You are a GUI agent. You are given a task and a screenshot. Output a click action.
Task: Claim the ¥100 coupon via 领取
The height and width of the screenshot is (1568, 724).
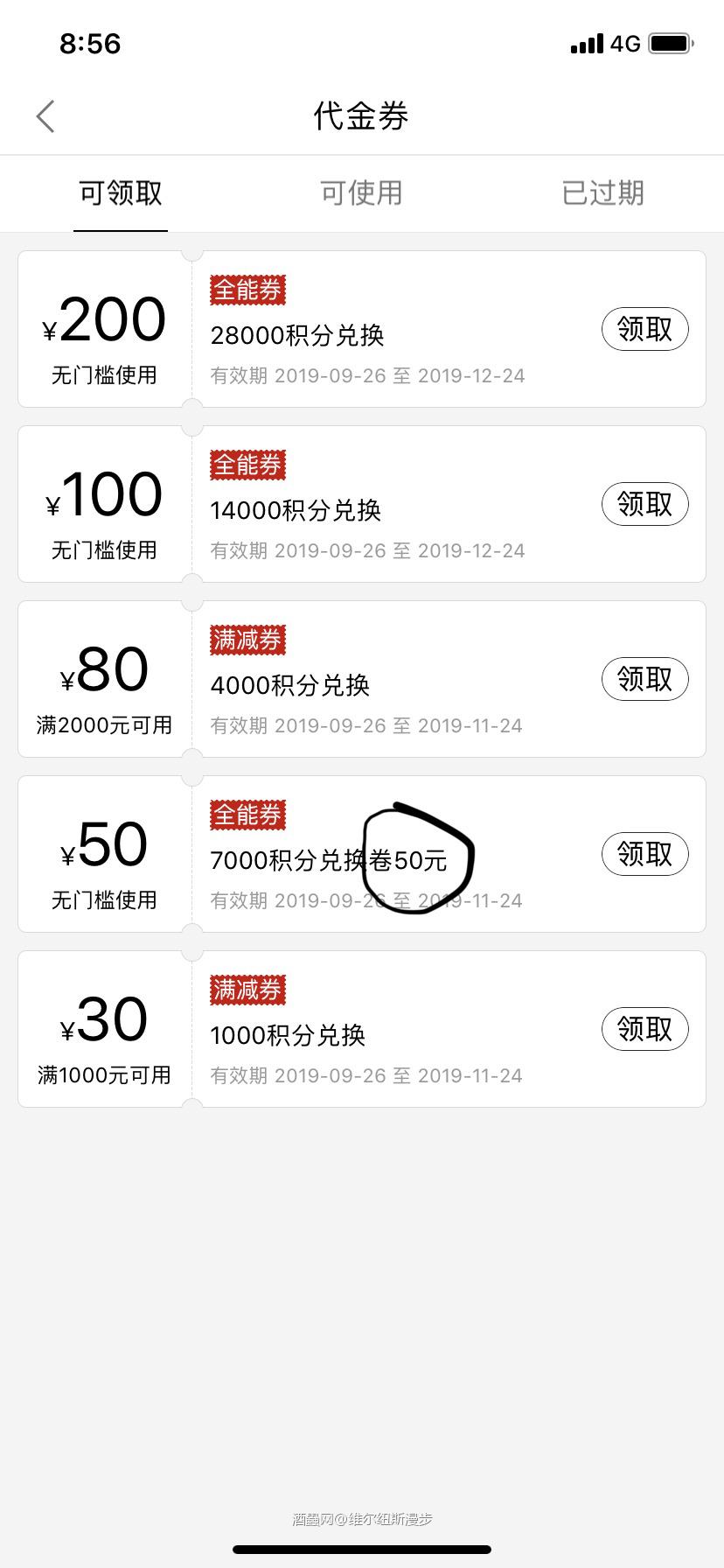[645, 504]
